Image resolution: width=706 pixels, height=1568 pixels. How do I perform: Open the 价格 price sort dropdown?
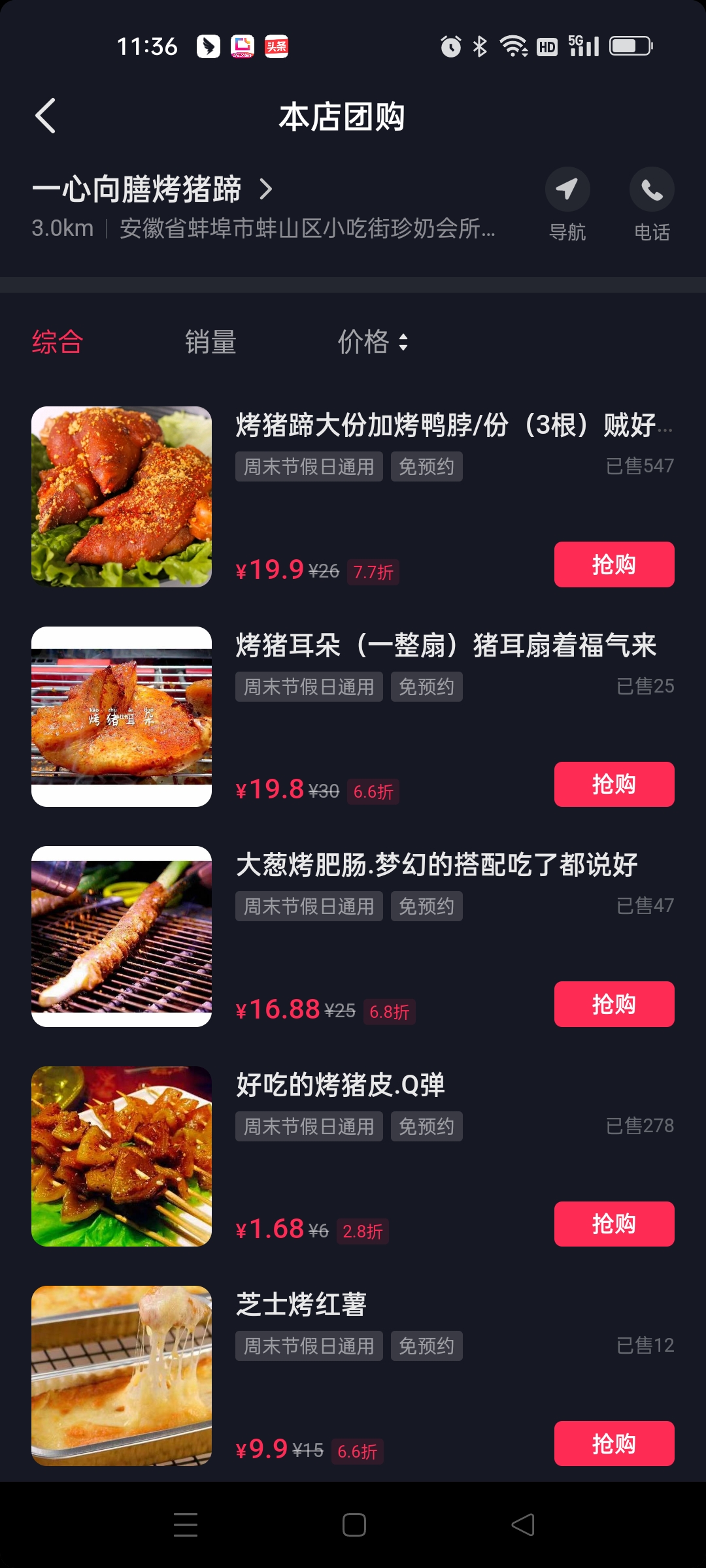tap(373, 342)
